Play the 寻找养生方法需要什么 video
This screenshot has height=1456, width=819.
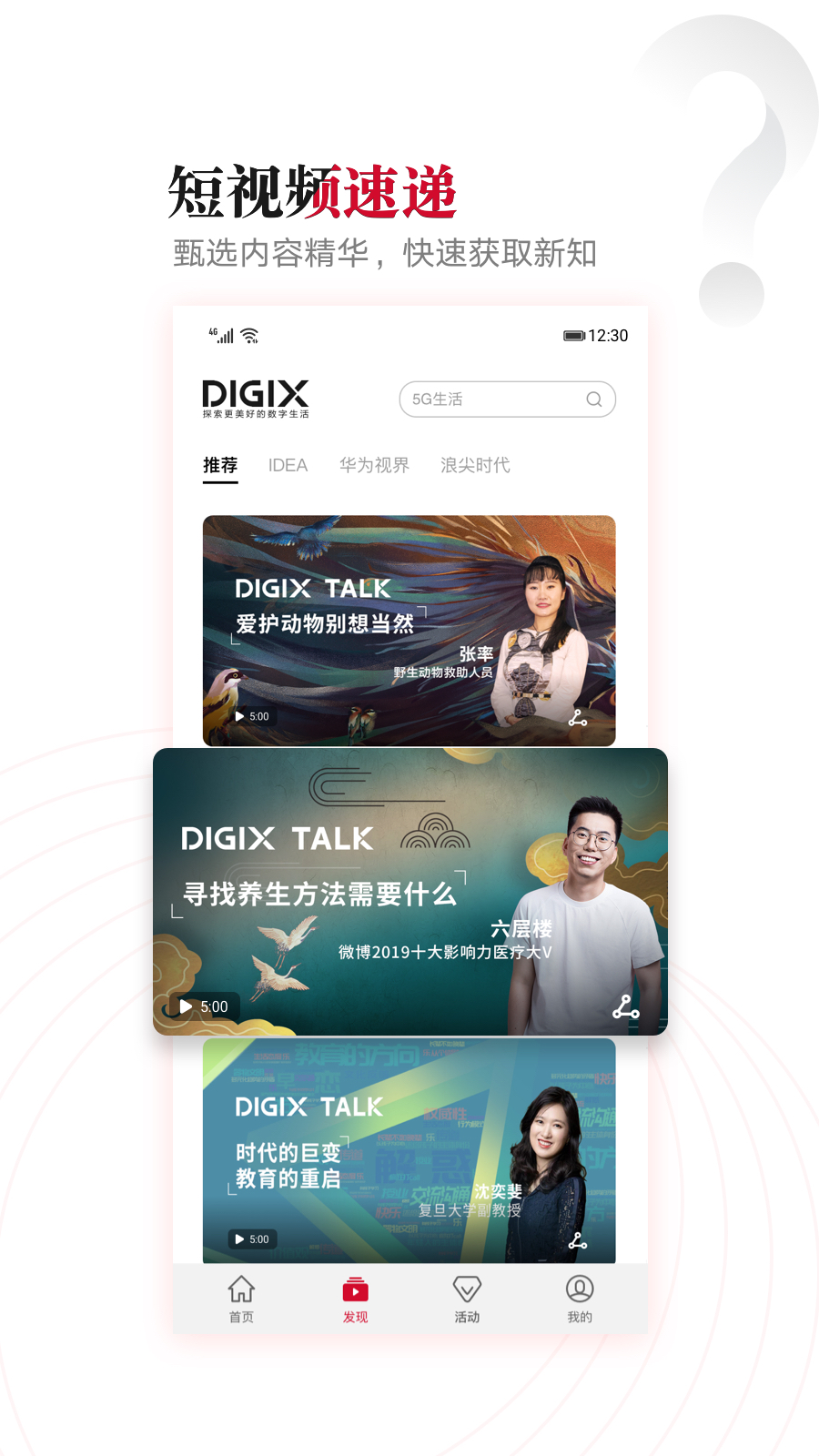(185, 1006)
